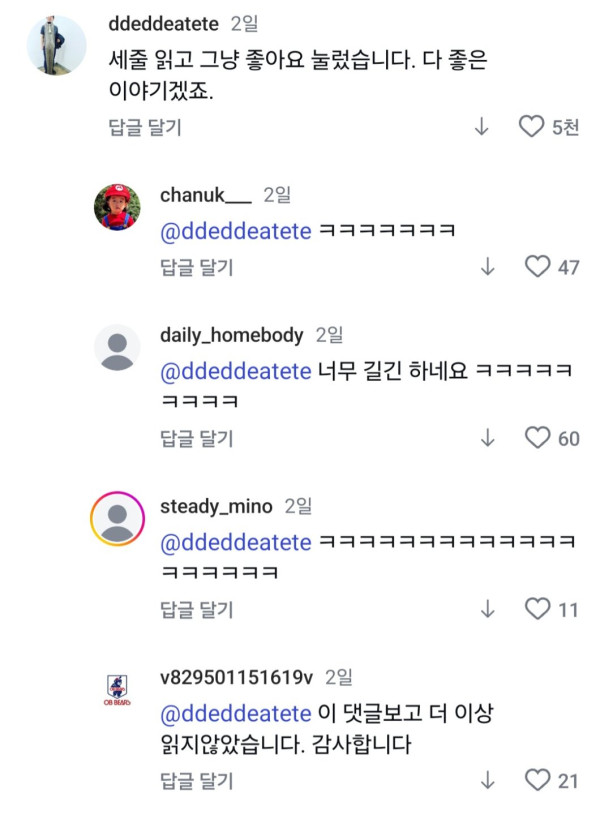The image size is (600, 815).
Task: Reply to chanuk___'s comment
Action: tap(196, 267)
